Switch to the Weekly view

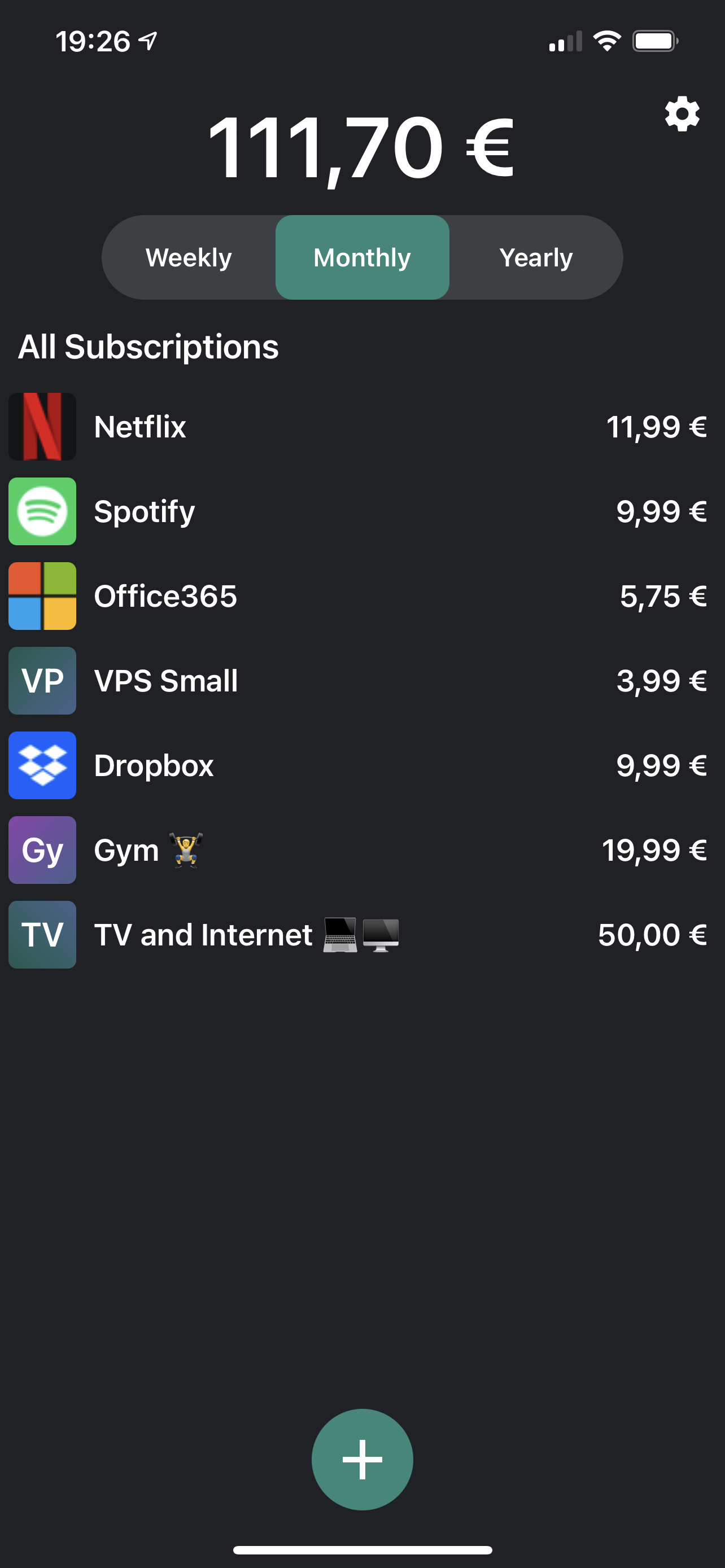click(x=189, y=257)
